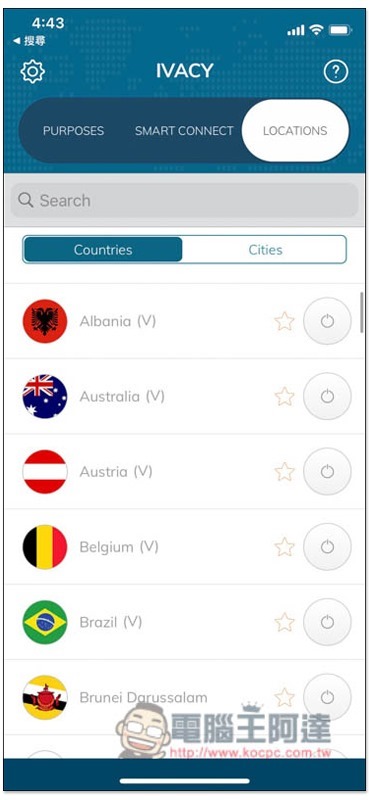Open the help question mark icon
The image size is (369, 800).
click(x=335, y=72)
